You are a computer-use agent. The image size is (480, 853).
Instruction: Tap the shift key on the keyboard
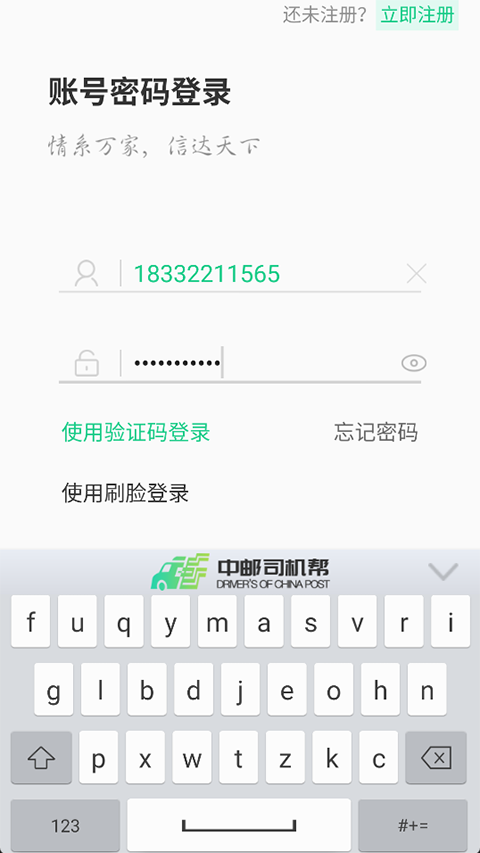(41, 758)
